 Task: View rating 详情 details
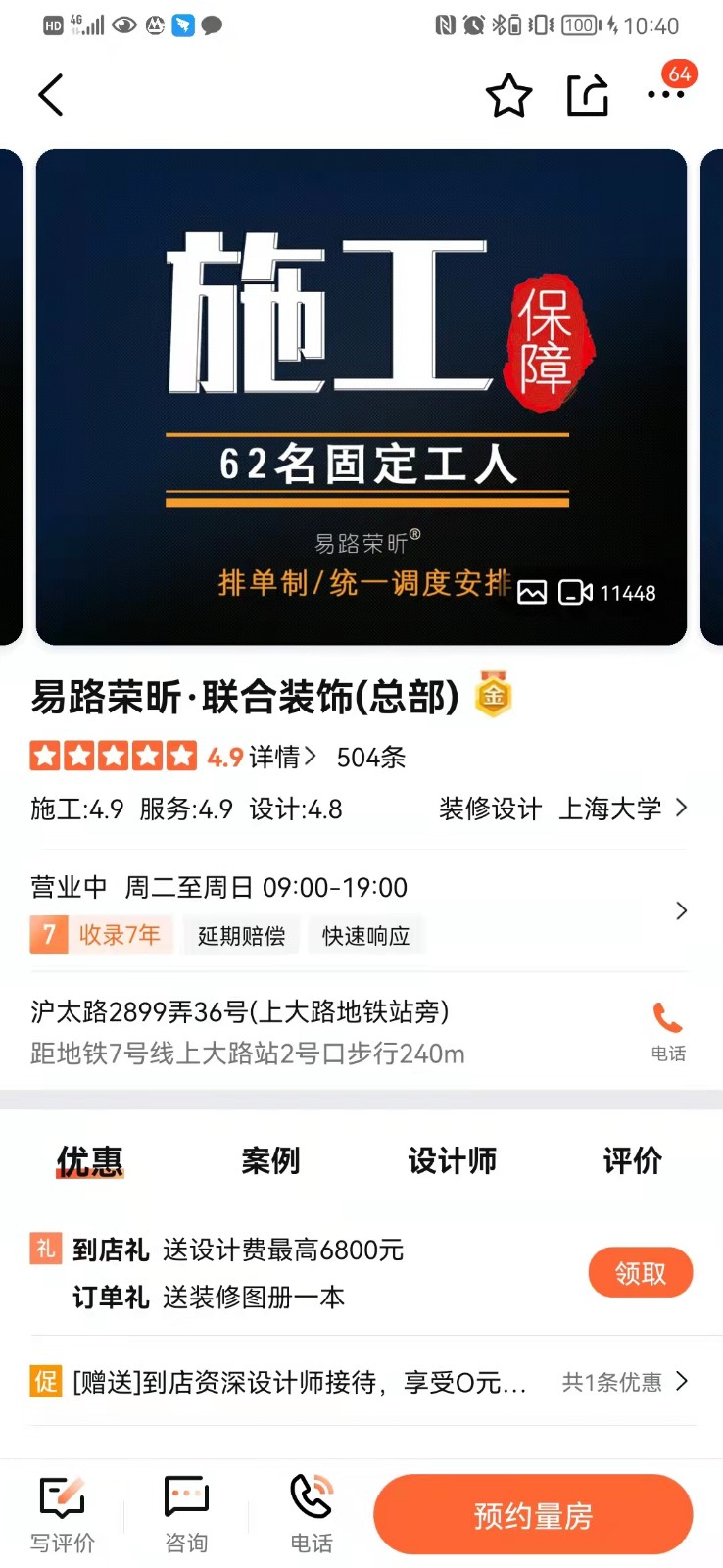click(x=282, y=757)
